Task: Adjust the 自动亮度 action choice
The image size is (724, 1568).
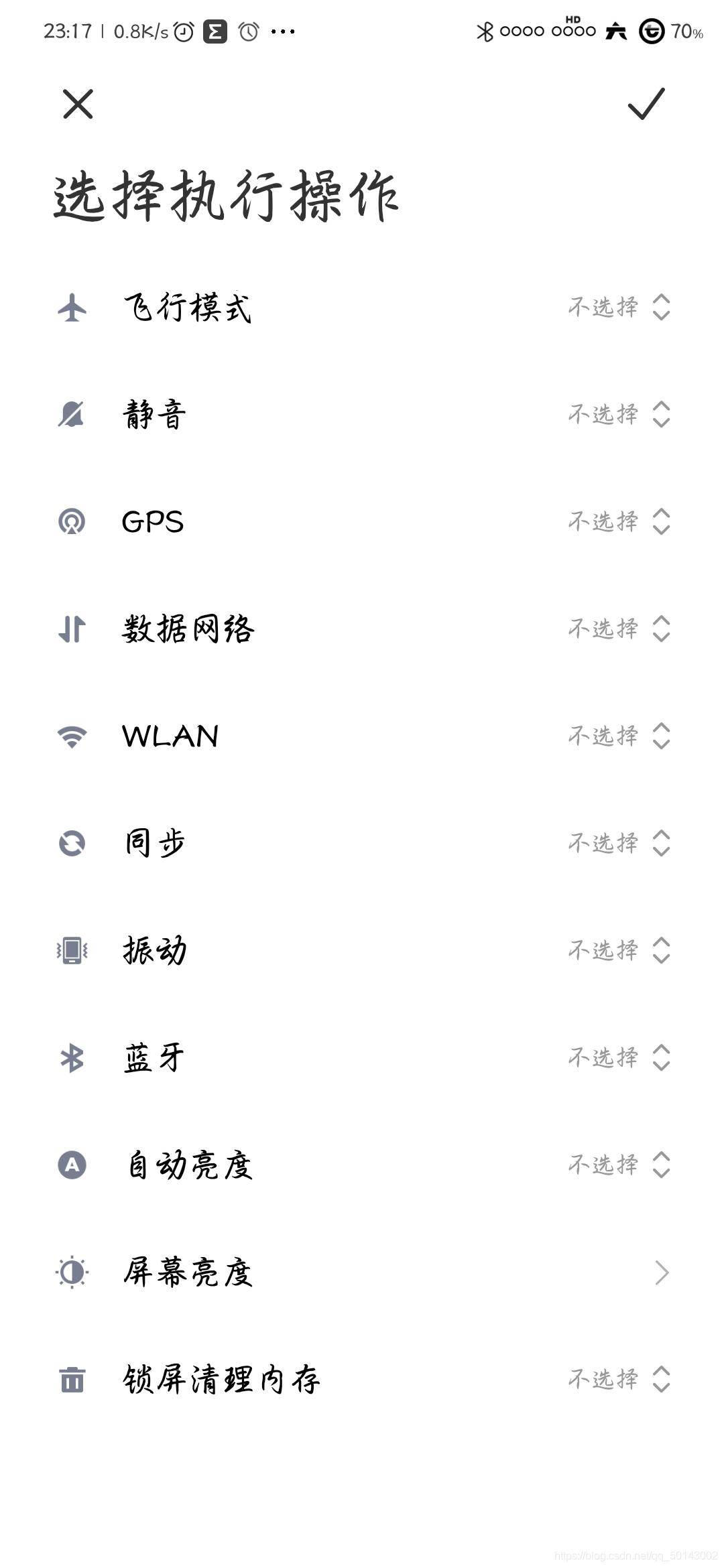Action: coord(619,1165)
